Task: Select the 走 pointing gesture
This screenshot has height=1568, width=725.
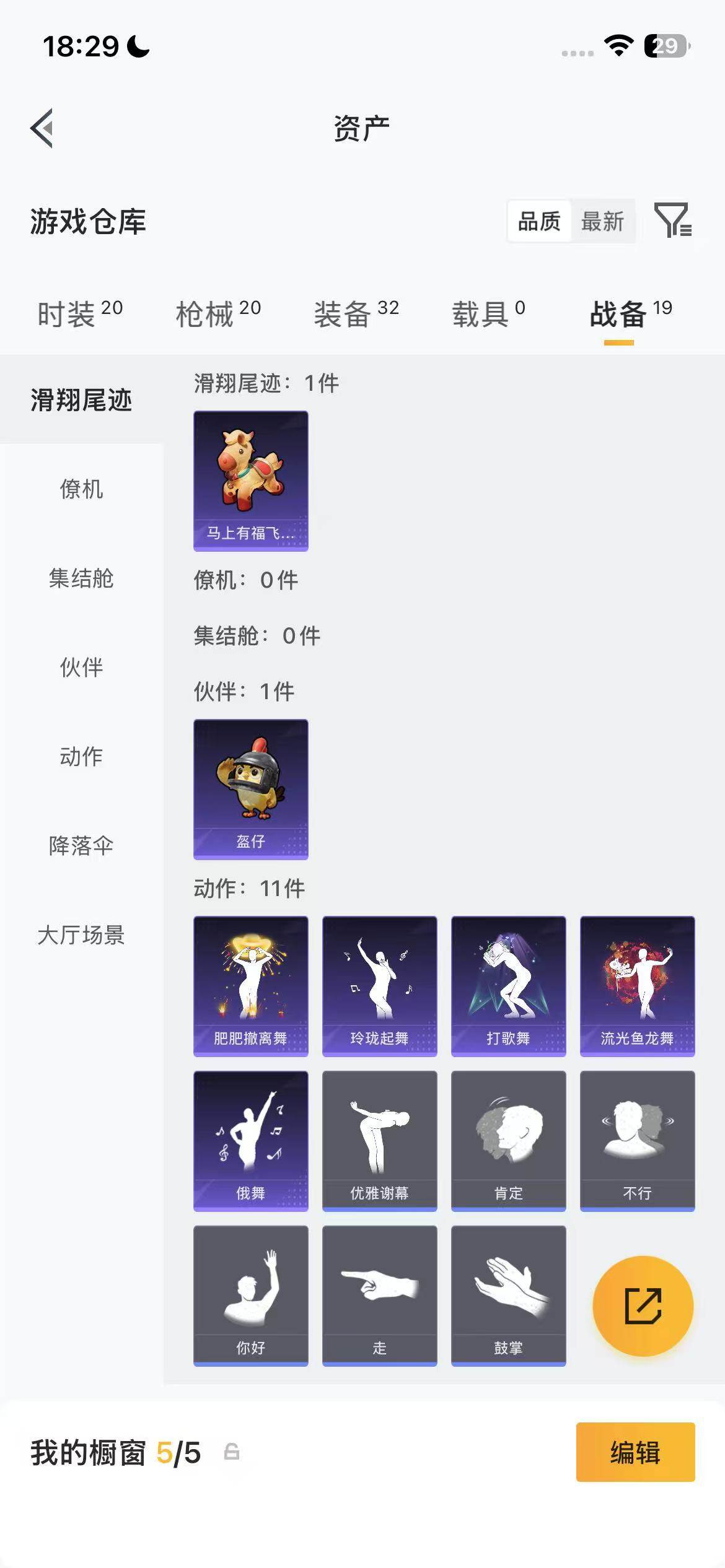Action: coord(379,1297)
